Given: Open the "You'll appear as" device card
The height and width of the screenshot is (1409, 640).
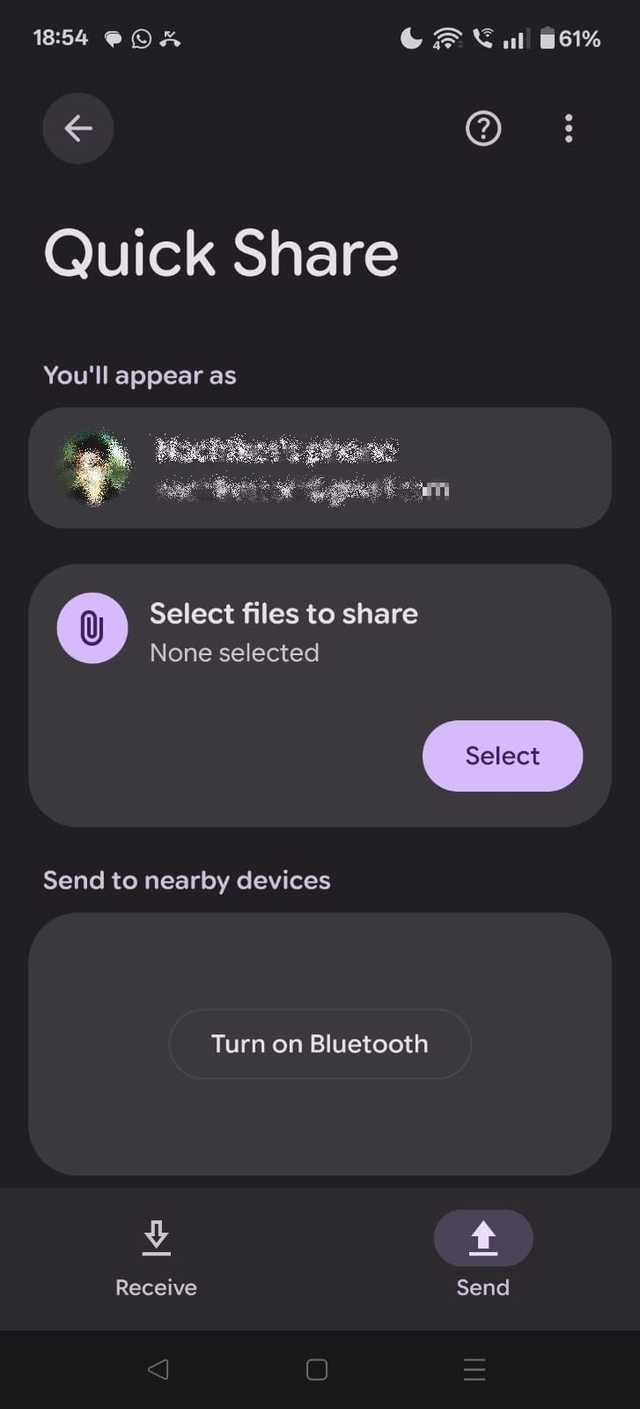Looking at the screenshot, I should pos(319,467).
